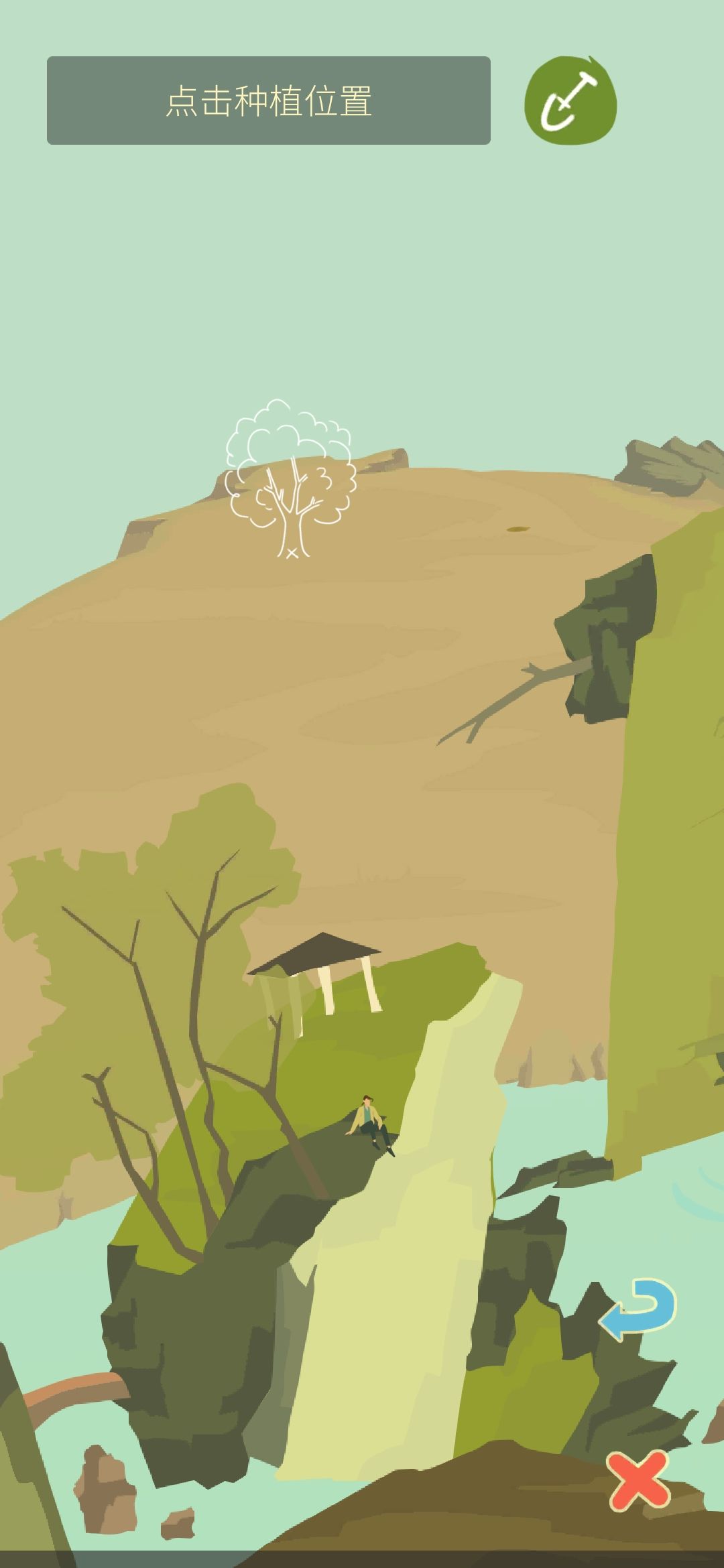Tap the white tree outline placement marker
724x1568 pixels.
coord(290,480)
